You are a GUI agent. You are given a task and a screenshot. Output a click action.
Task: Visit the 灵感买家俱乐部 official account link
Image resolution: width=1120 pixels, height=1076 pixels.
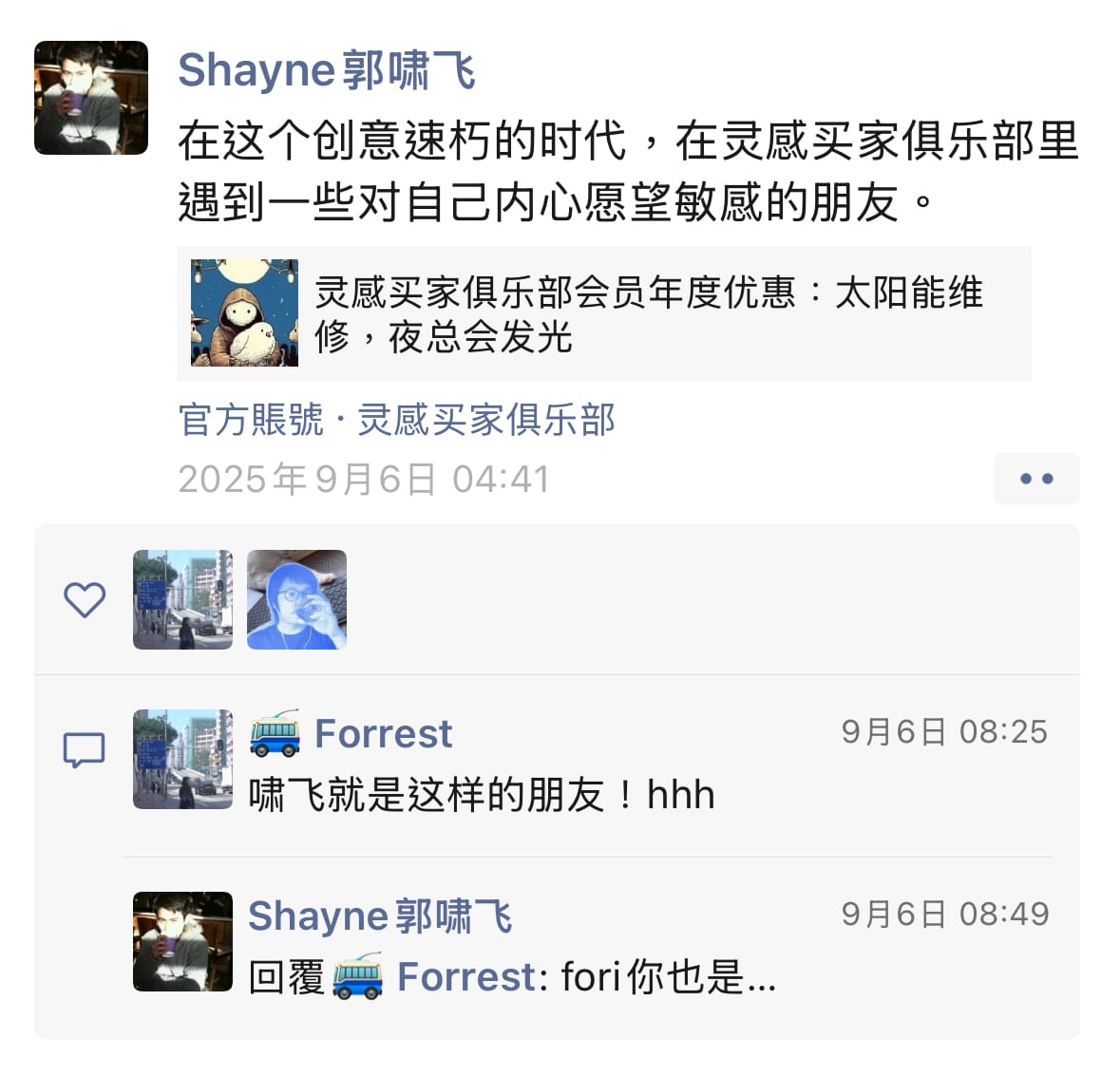[485, 420]
